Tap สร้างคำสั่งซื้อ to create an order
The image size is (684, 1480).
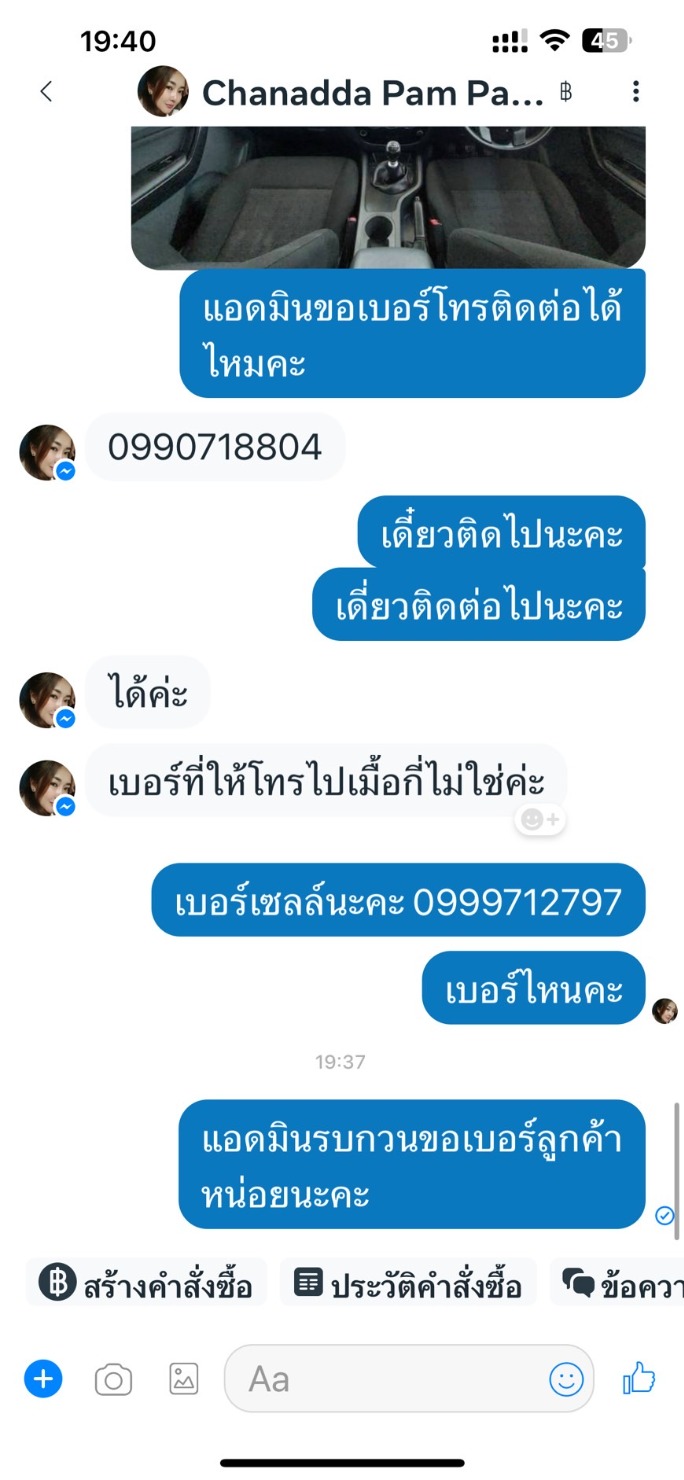point(146,1283)
